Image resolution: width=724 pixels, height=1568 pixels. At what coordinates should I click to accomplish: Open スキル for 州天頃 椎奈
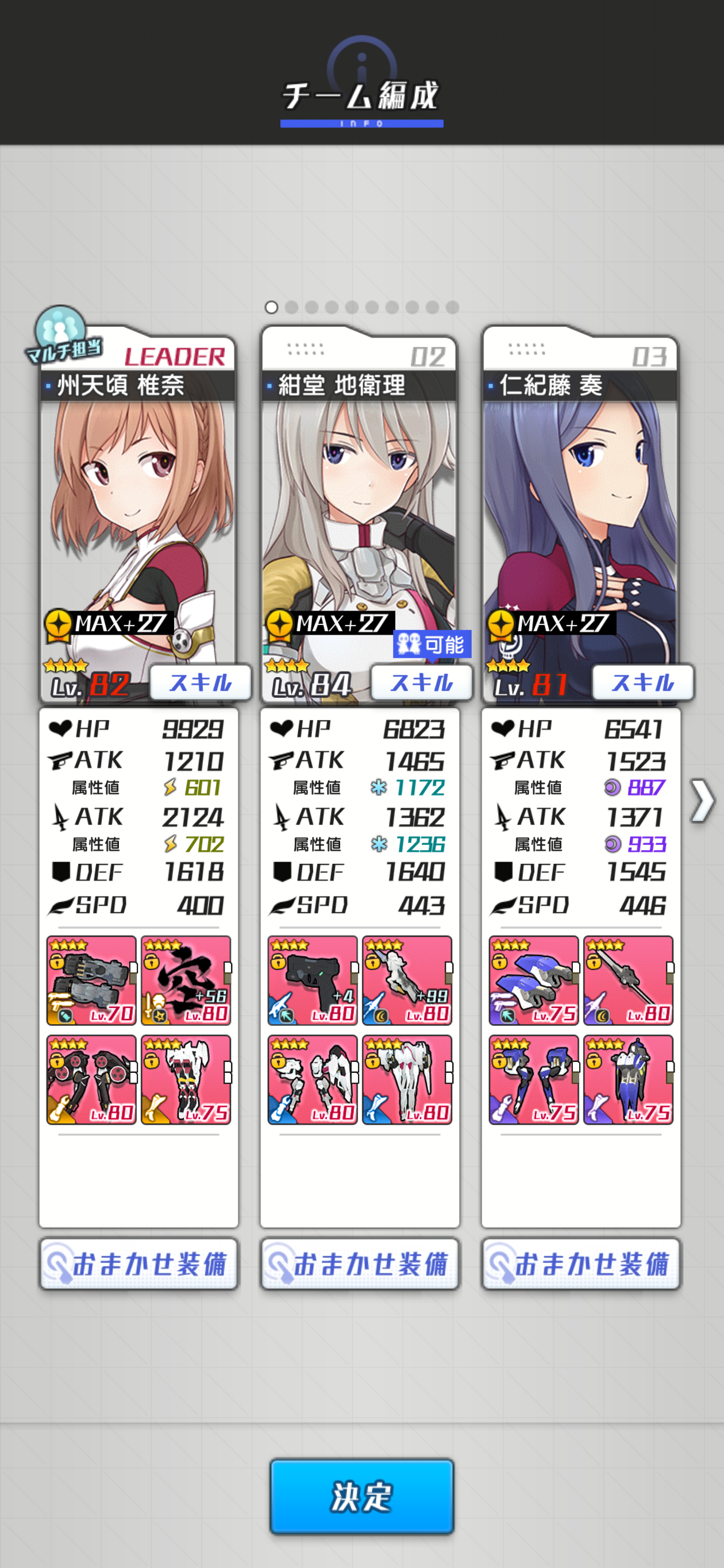click(201, 682)
